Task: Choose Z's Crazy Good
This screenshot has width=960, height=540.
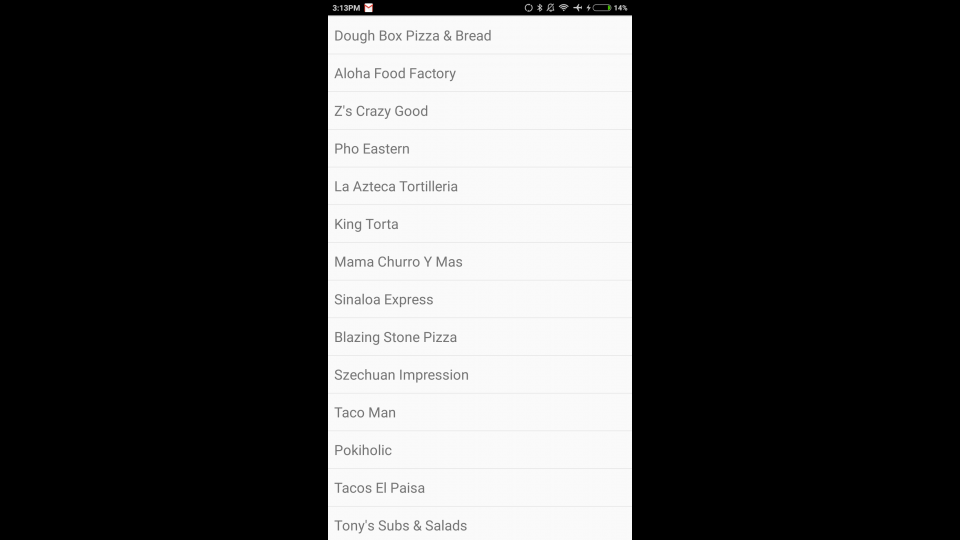Action: click(x=381, y=111)
